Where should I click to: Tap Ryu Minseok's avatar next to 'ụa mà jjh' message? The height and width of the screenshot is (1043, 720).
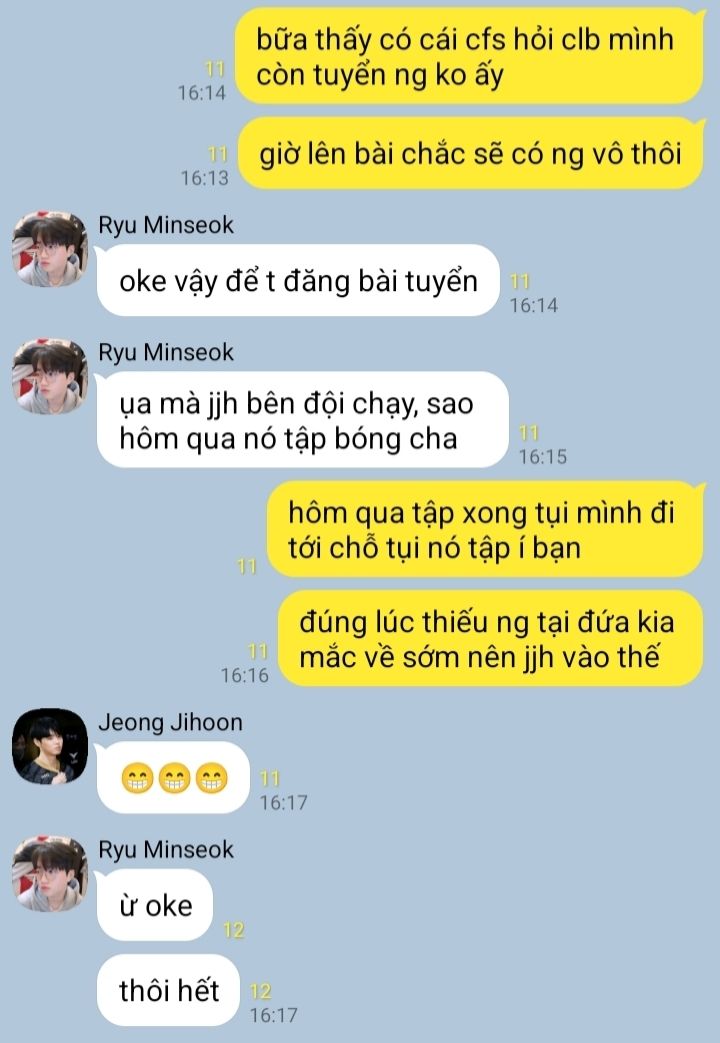pos(49,376)
